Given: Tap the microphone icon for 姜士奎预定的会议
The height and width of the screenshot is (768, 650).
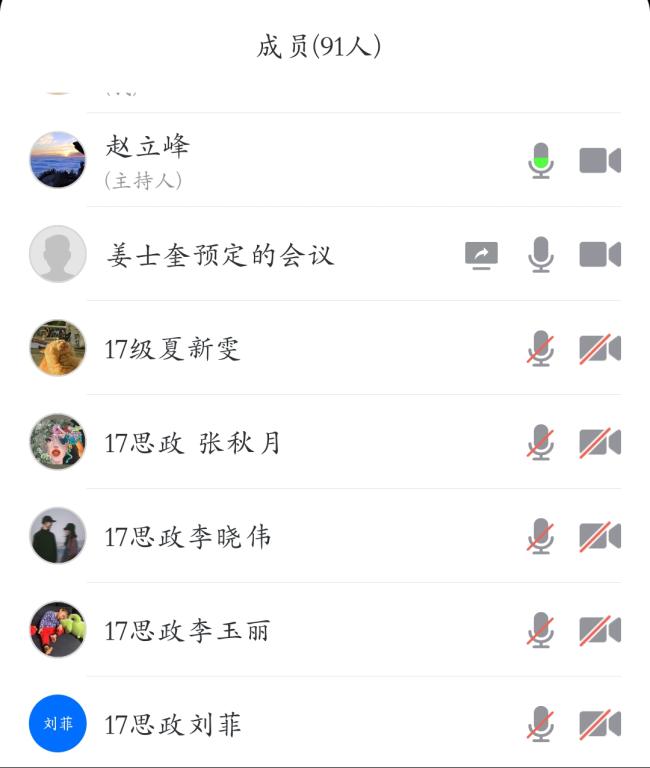Looking at the screenshot, I should 541,254.
